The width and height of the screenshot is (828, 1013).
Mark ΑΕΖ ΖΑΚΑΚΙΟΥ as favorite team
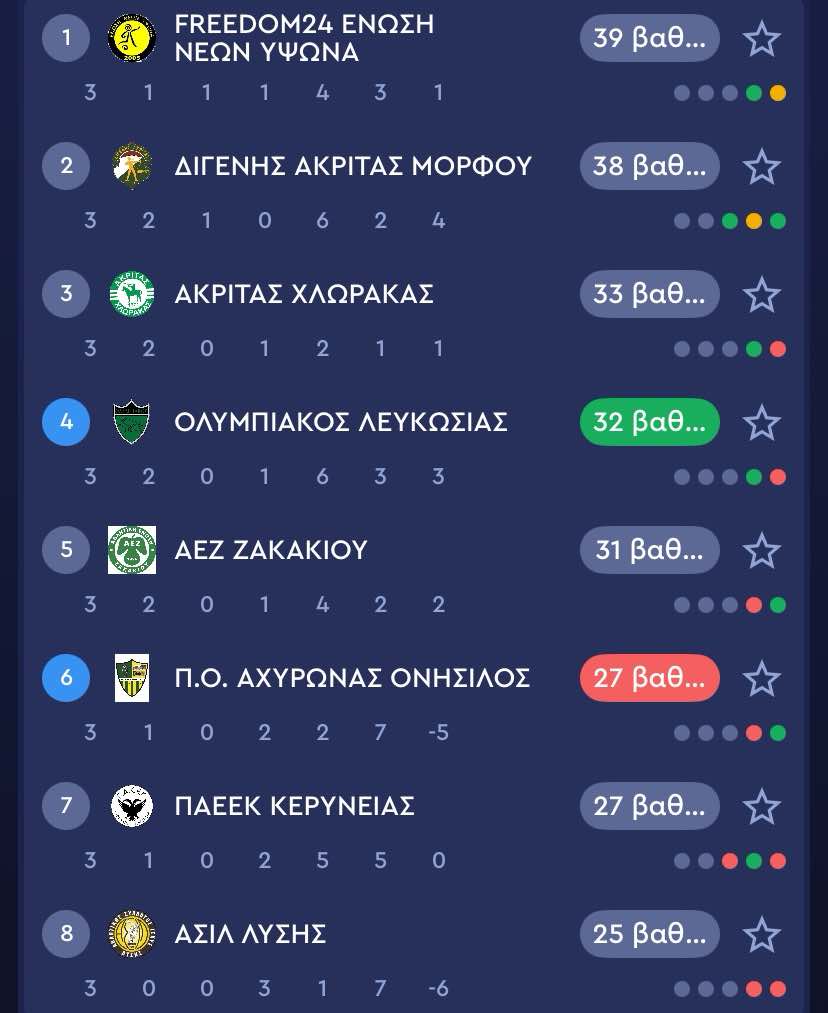[762, 550]
